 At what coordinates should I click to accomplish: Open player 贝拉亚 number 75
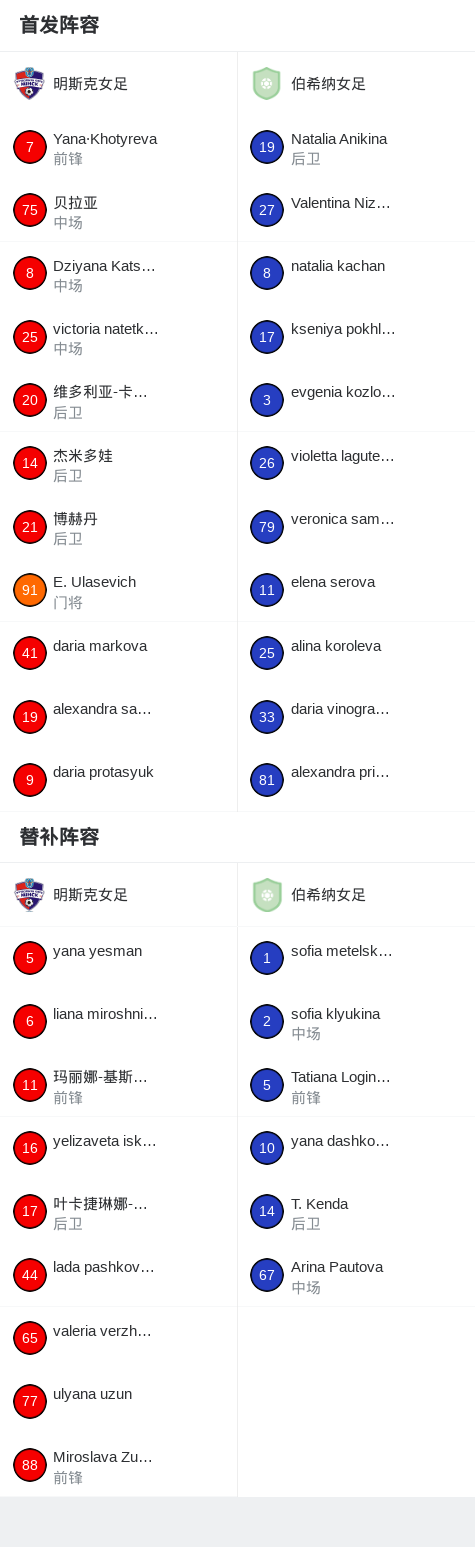[118, 211]
